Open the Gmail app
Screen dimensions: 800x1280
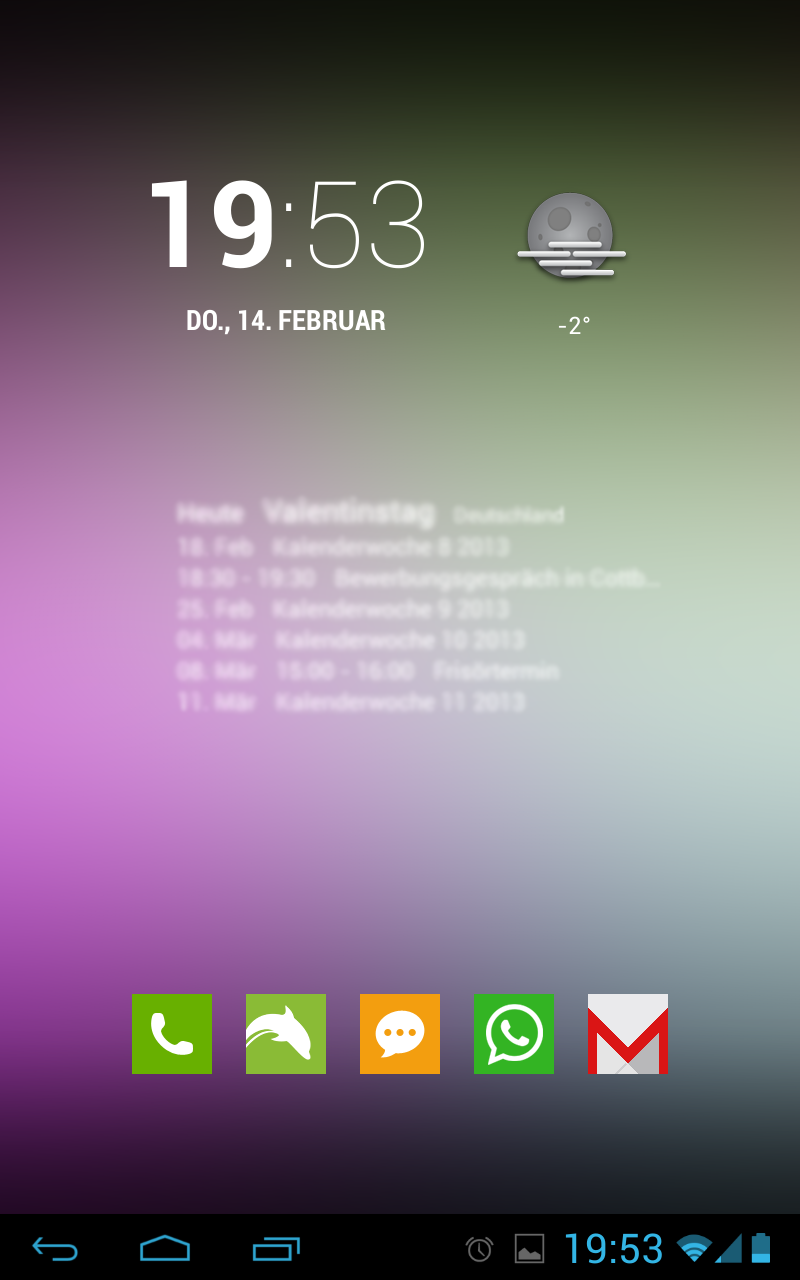628,1034
